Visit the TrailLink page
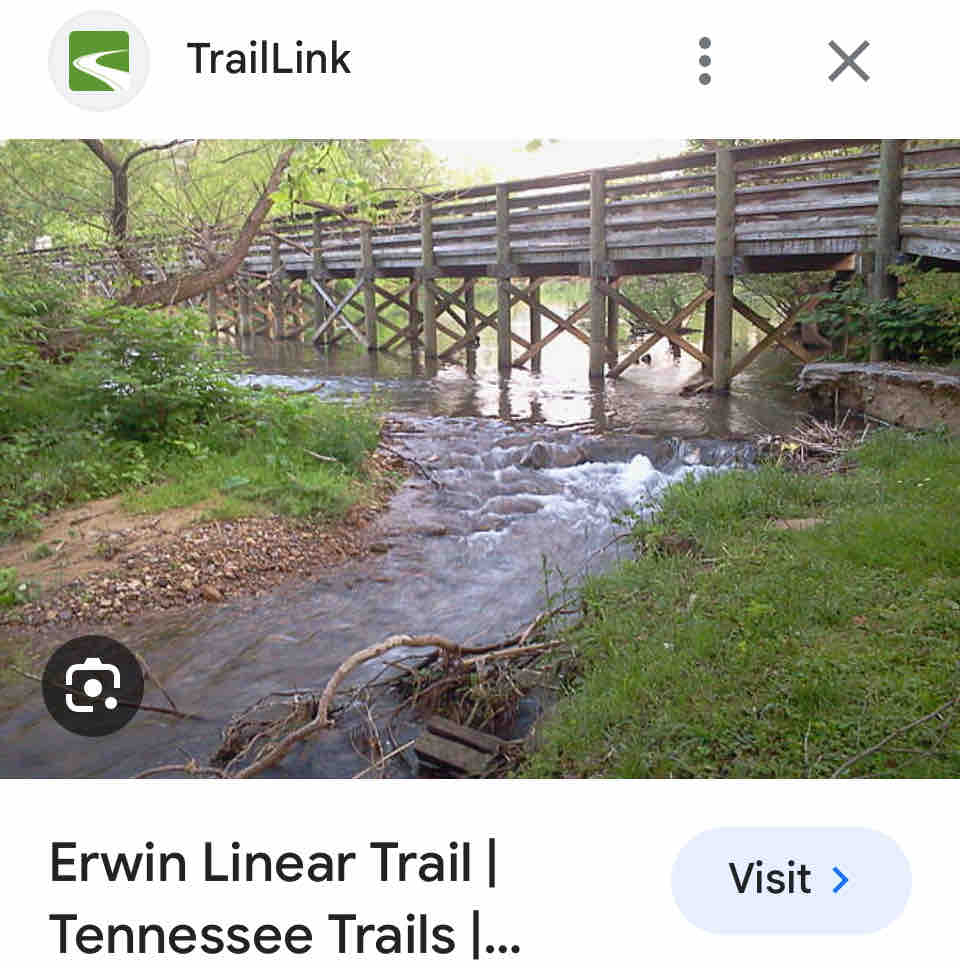Image resolution: width=960 pixels, height=968 pixels. coord(790,880)
